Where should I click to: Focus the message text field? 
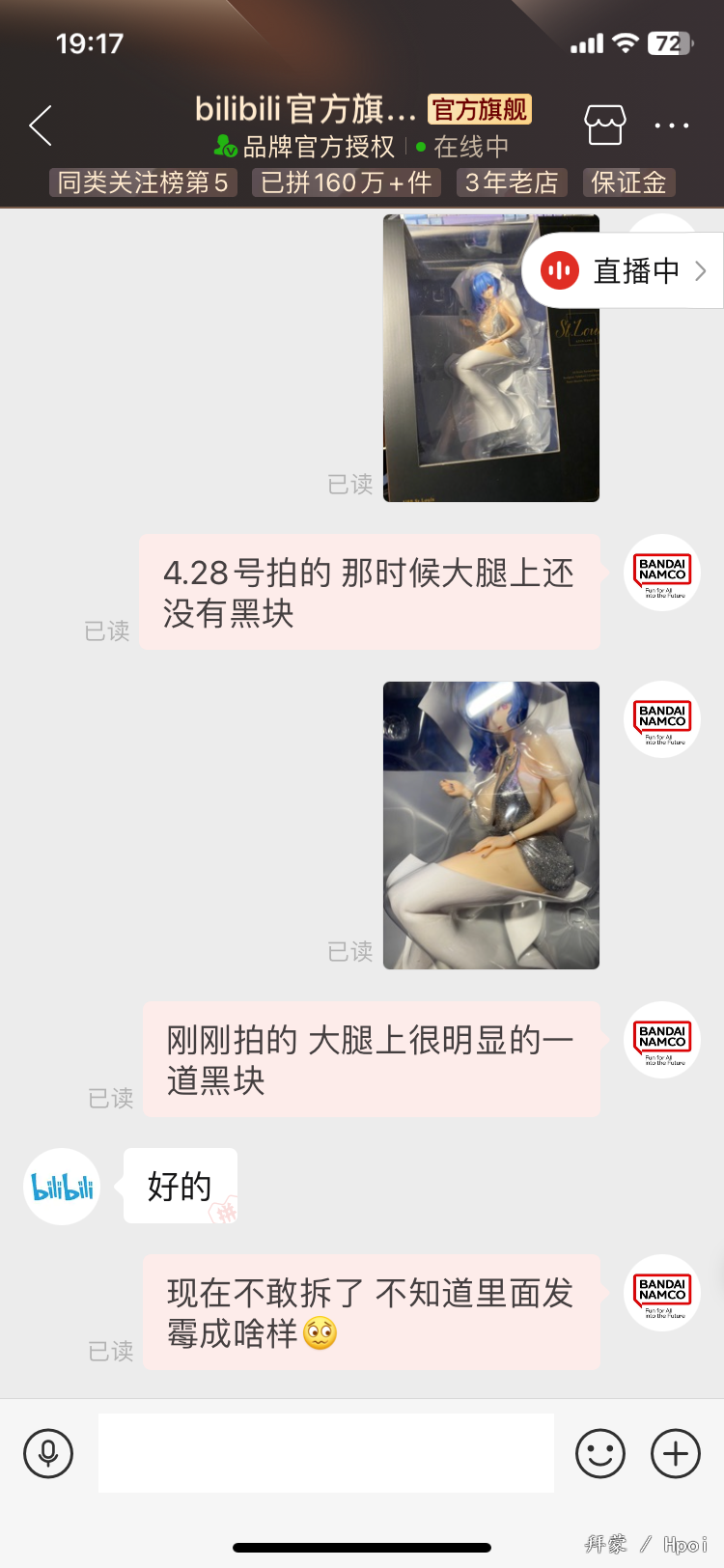pyautogui.click(x=326, y=1453)
